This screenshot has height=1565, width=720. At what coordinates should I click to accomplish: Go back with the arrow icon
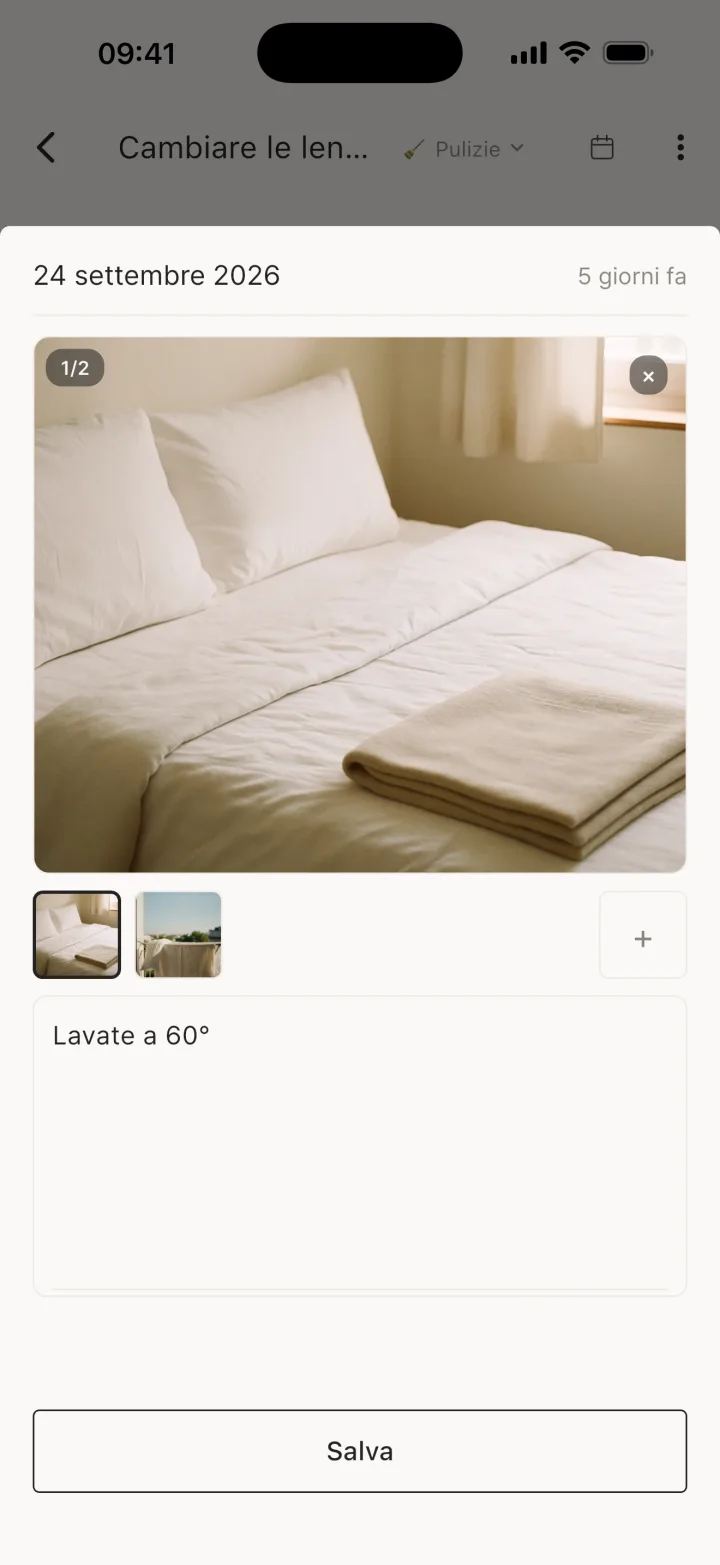[46, 148]
